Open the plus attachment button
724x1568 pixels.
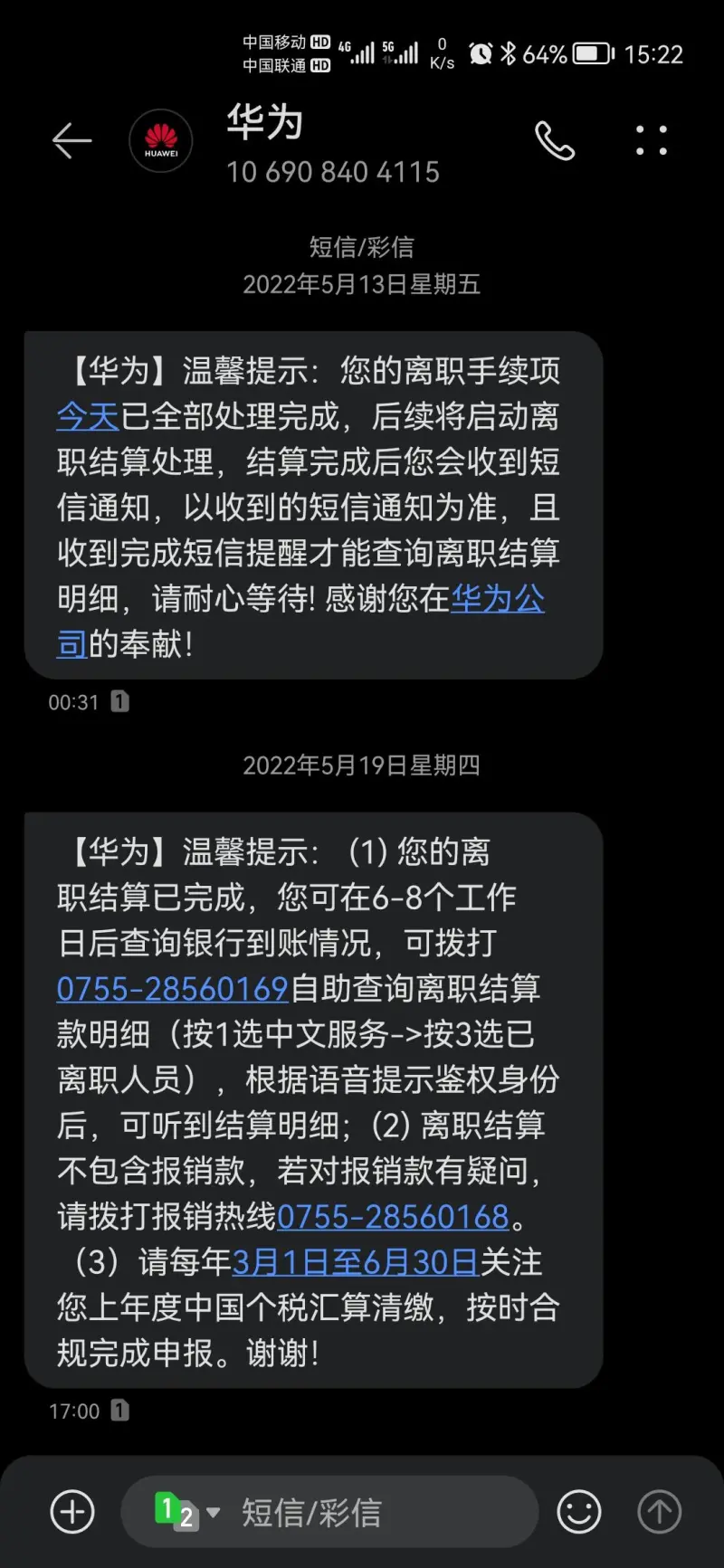tap(72, 1512)
